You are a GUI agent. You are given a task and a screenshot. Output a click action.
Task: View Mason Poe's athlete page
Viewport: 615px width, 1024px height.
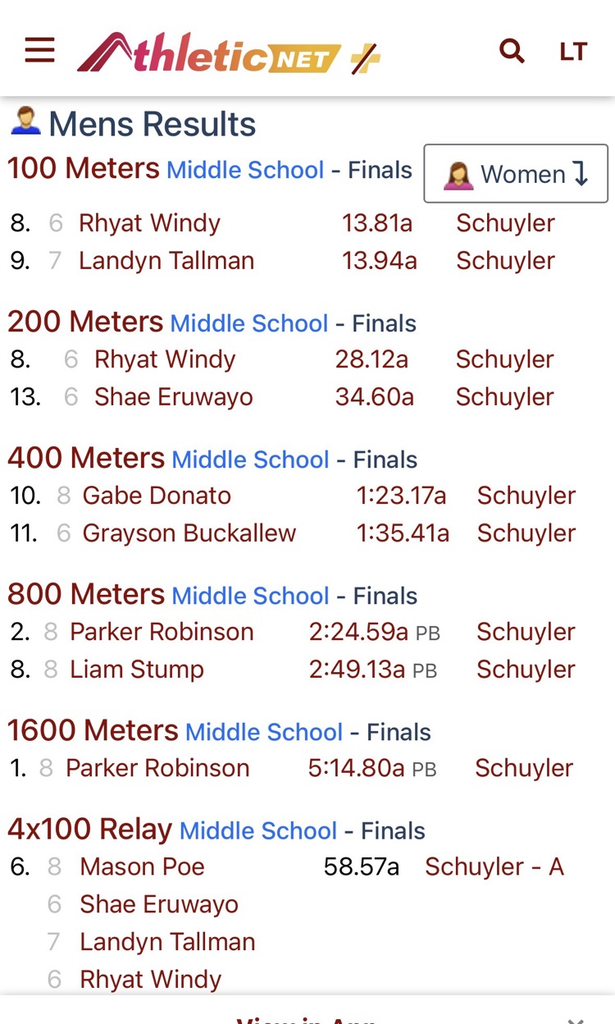pyautogui.click(x=142, y=867)
